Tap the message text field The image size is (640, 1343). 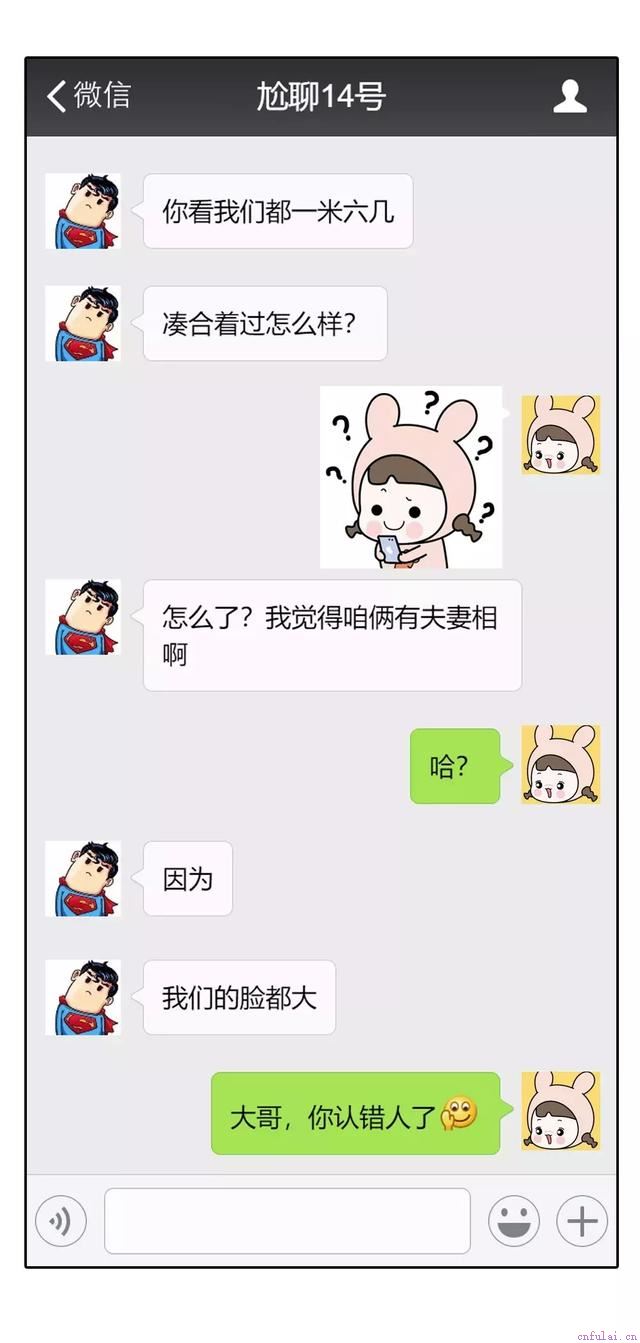pyautogui.click(x=287, y=1221)
